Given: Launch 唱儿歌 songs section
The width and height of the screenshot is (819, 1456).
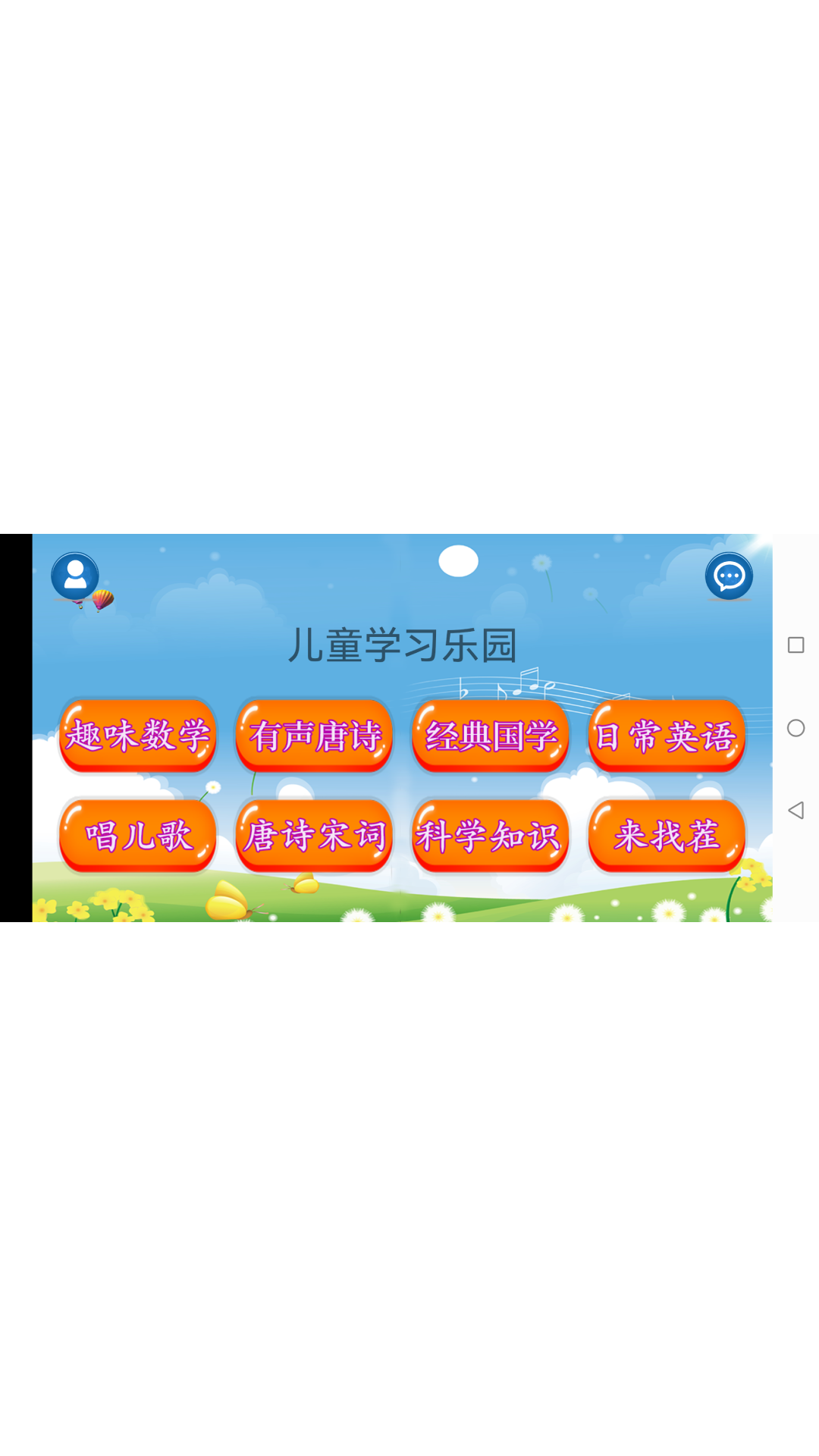Looking at the screenshot, I should pos(137,835).
